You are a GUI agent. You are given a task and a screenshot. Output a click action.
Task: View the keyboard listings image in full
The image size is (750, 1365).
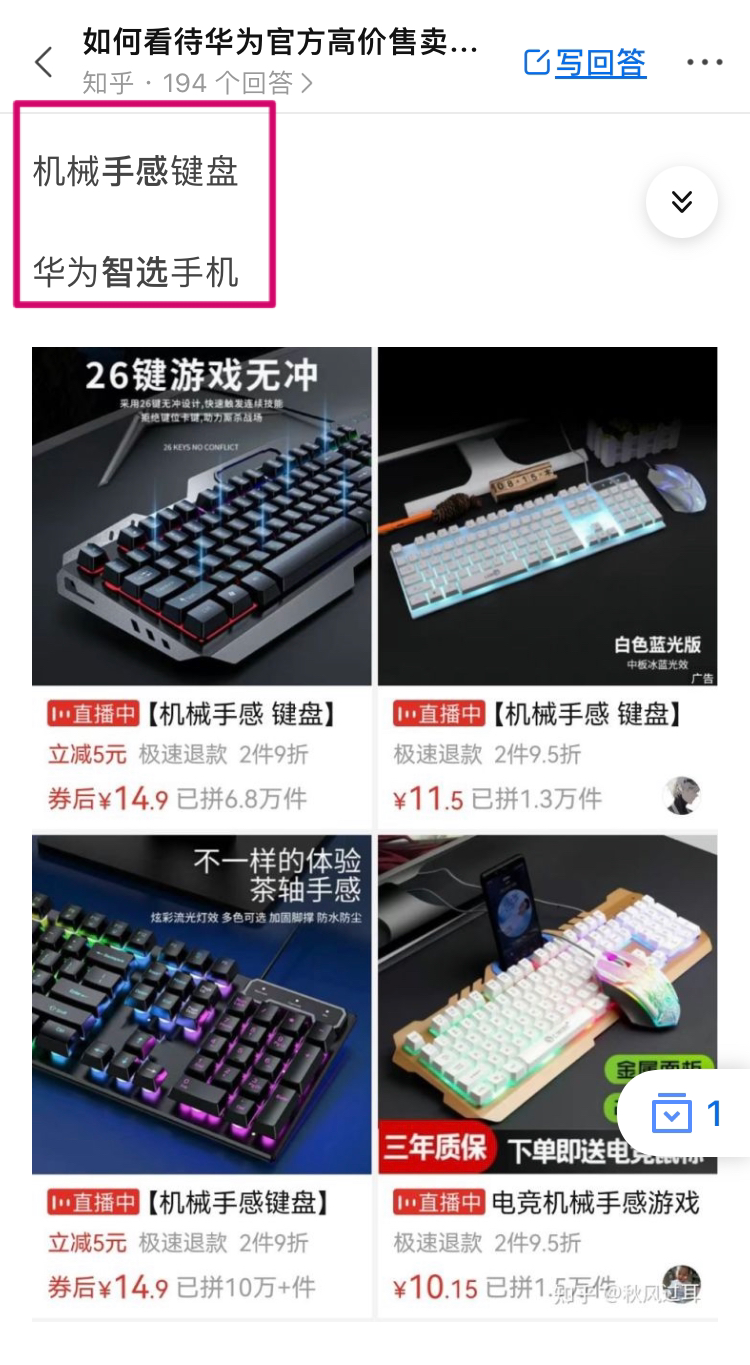[x=374, y=830]
